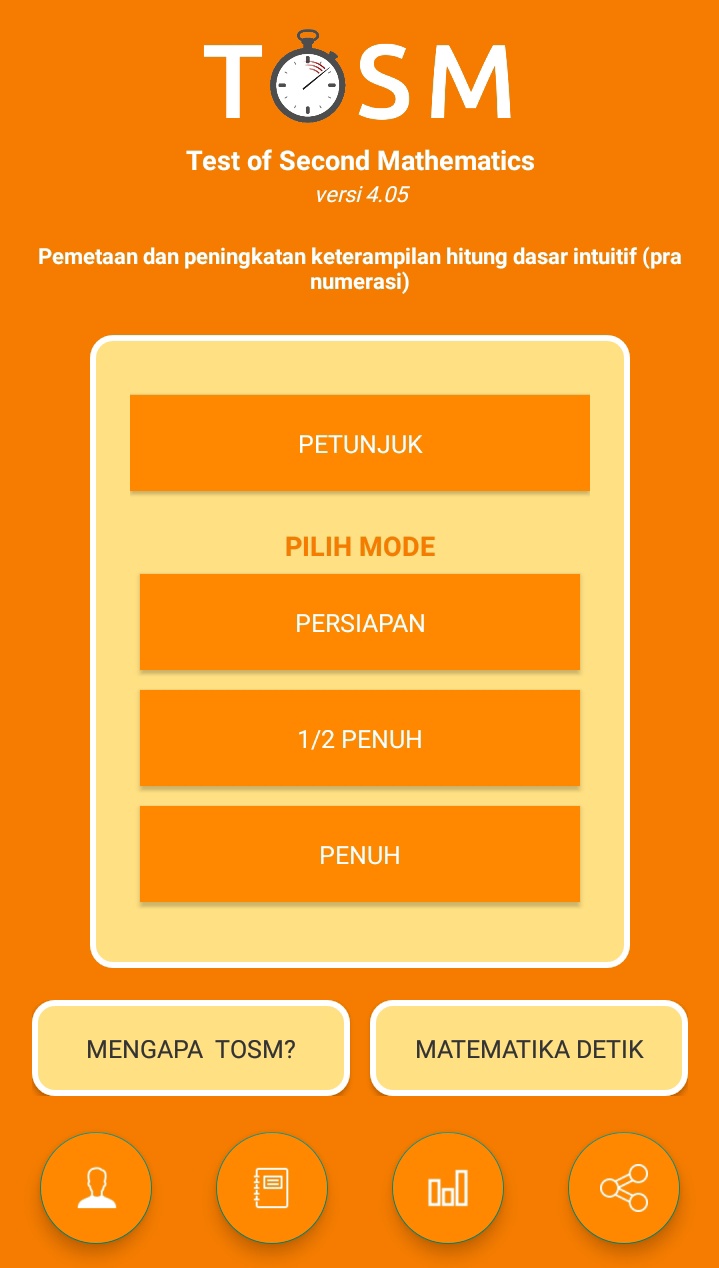Open the user profile icon

coord(96,1188)
